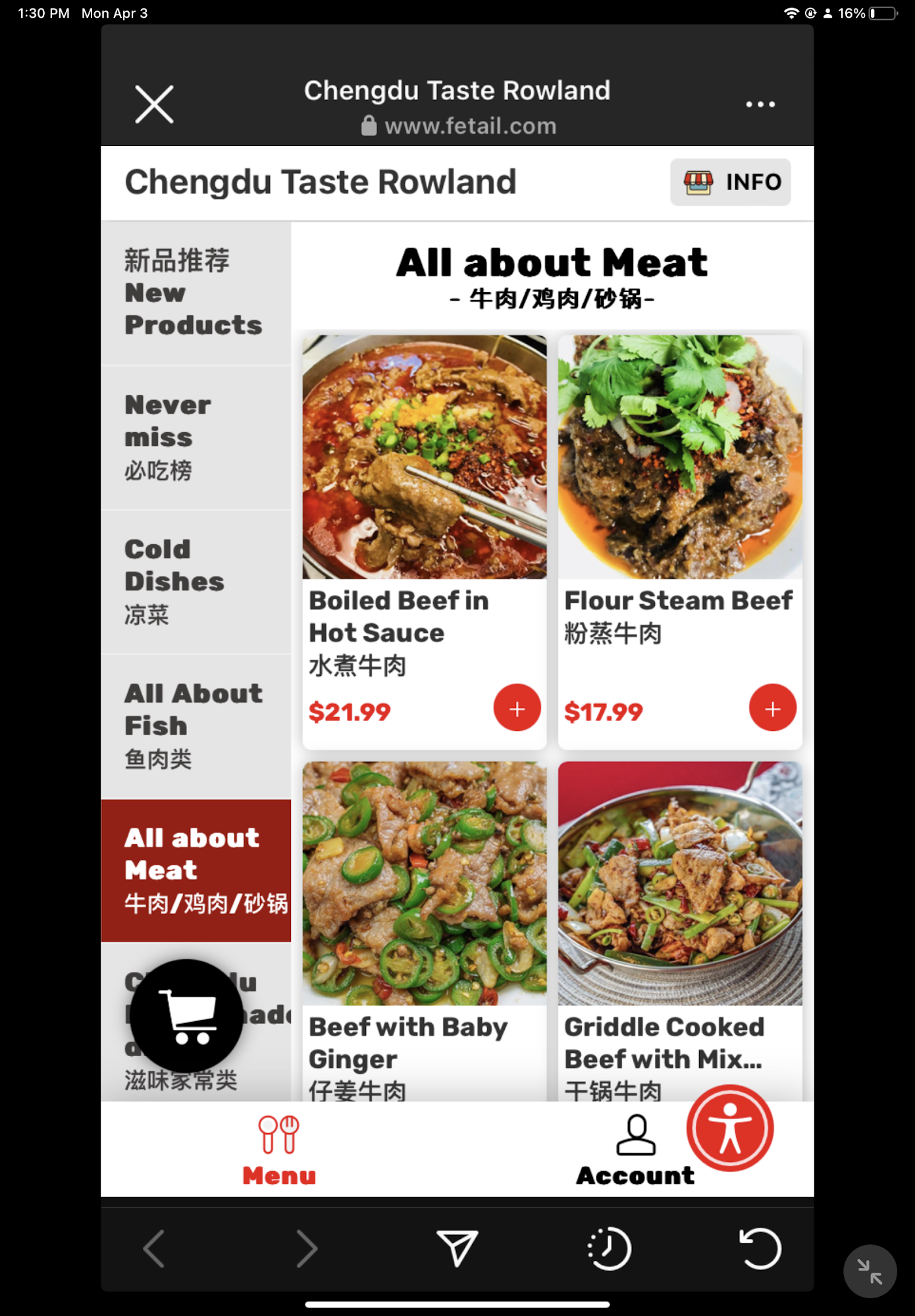Switch to the Menu tab
The image size is (915, 1316).
click(279, 1150)
